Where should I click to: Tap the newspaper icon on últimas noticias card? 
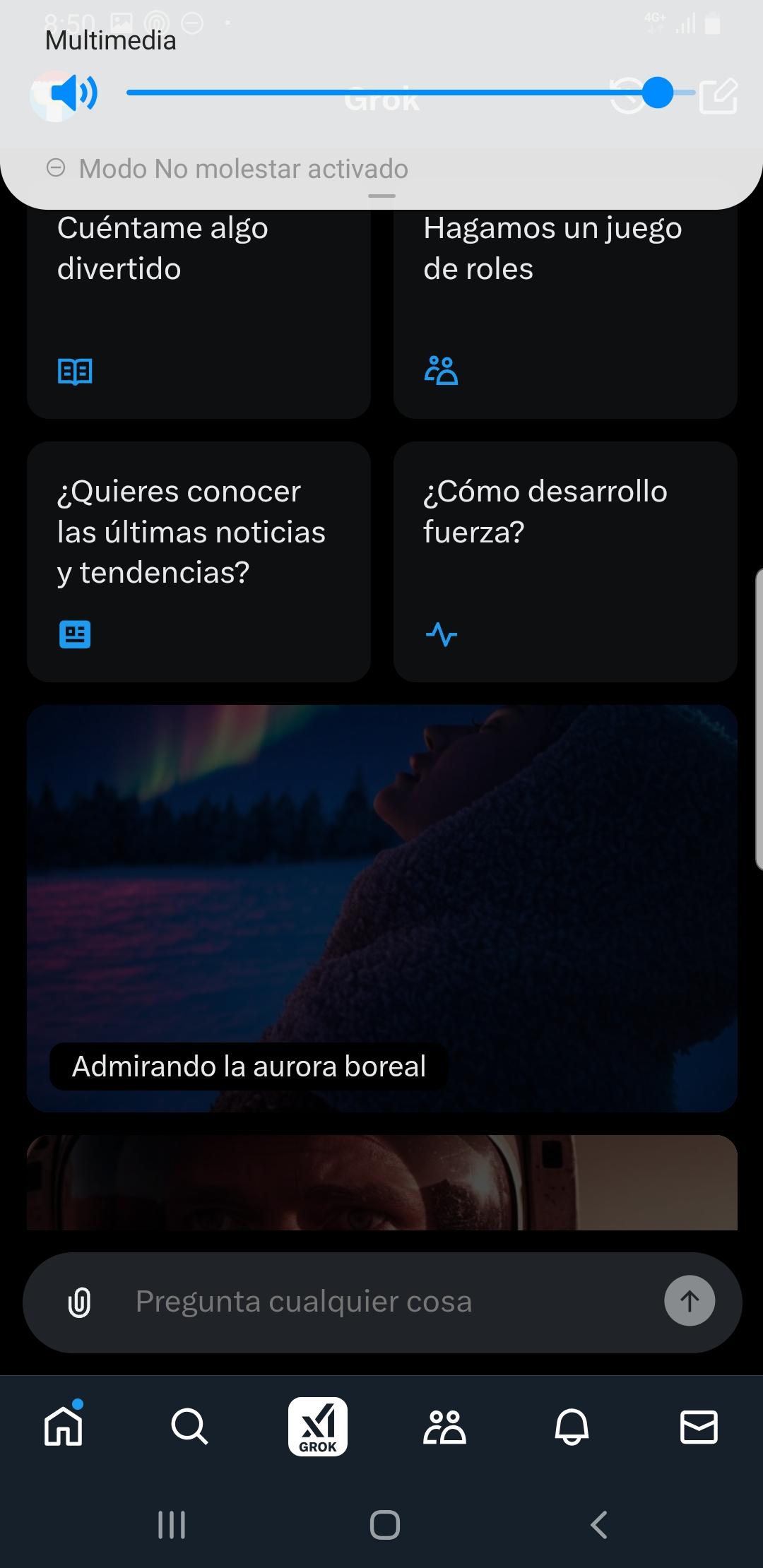[x=75, y=634]
